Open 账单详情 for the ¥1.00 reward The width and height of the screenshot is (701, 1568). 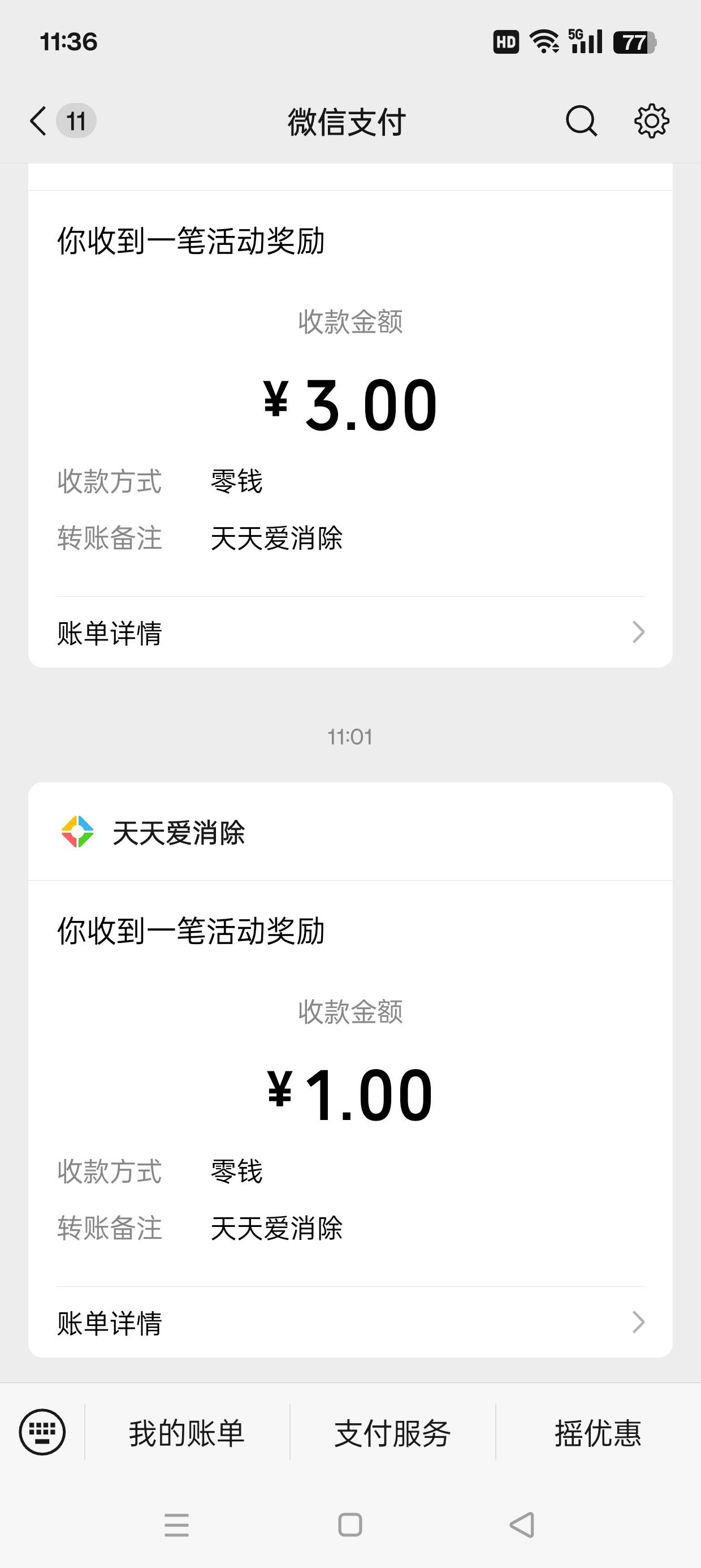(350, 1322)
